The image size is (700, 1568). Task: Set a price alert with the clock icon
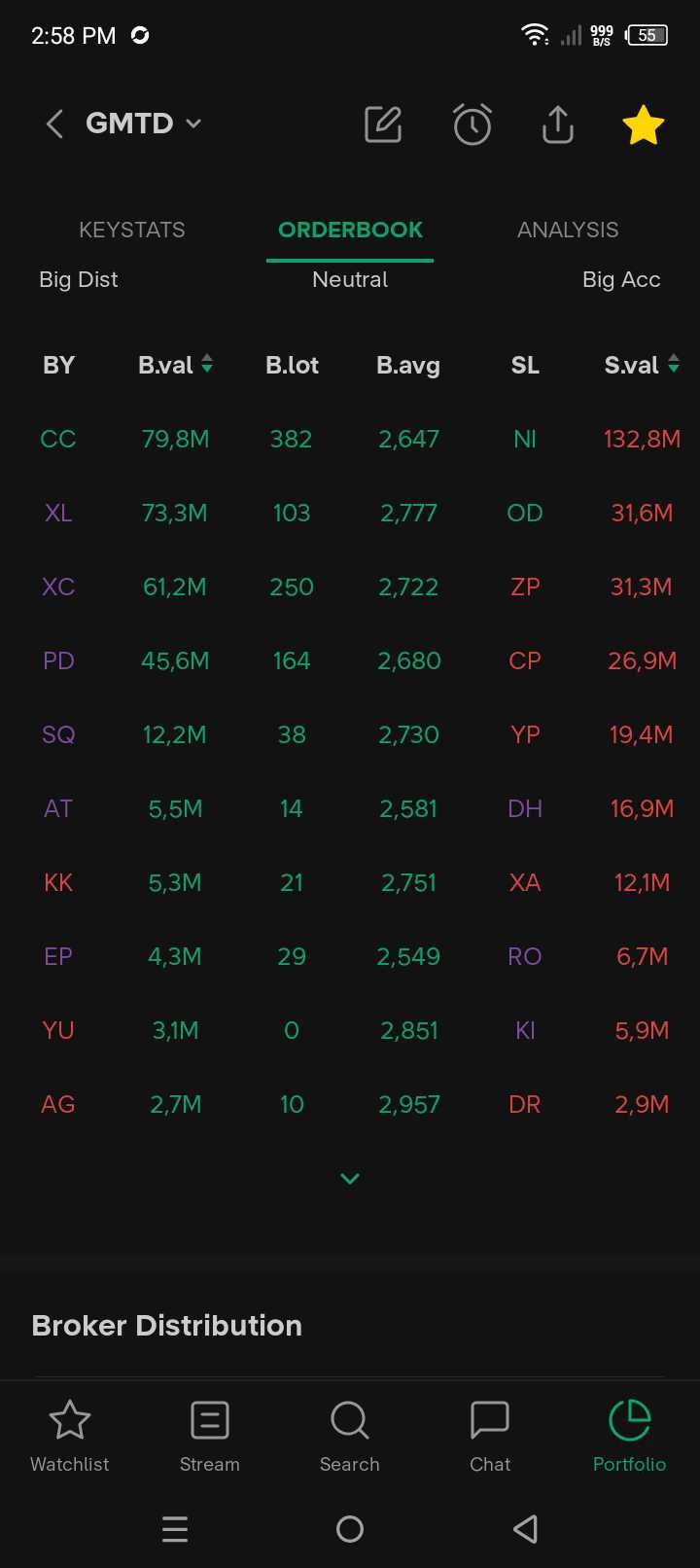point(472,125)
